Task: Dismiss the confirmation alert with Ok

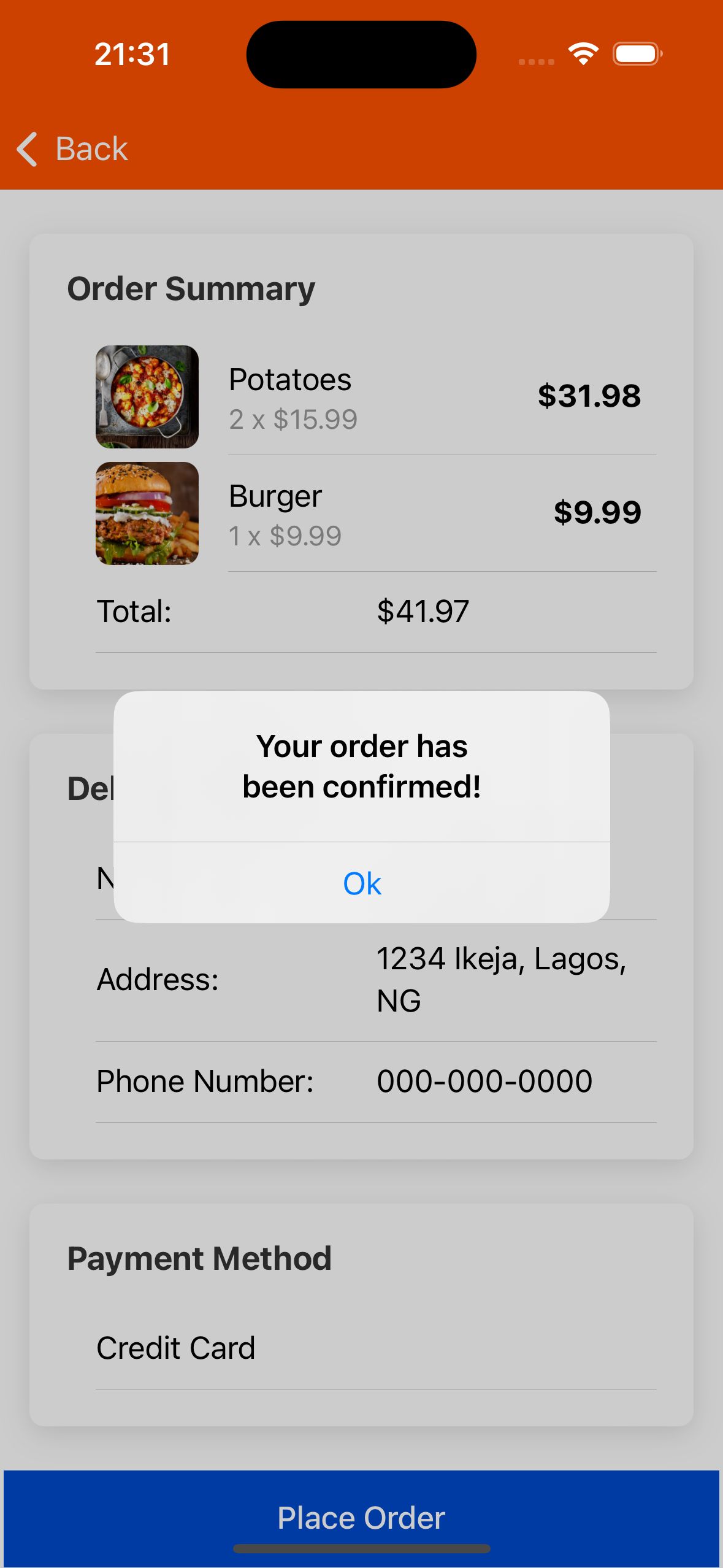Action: [362, 883]
